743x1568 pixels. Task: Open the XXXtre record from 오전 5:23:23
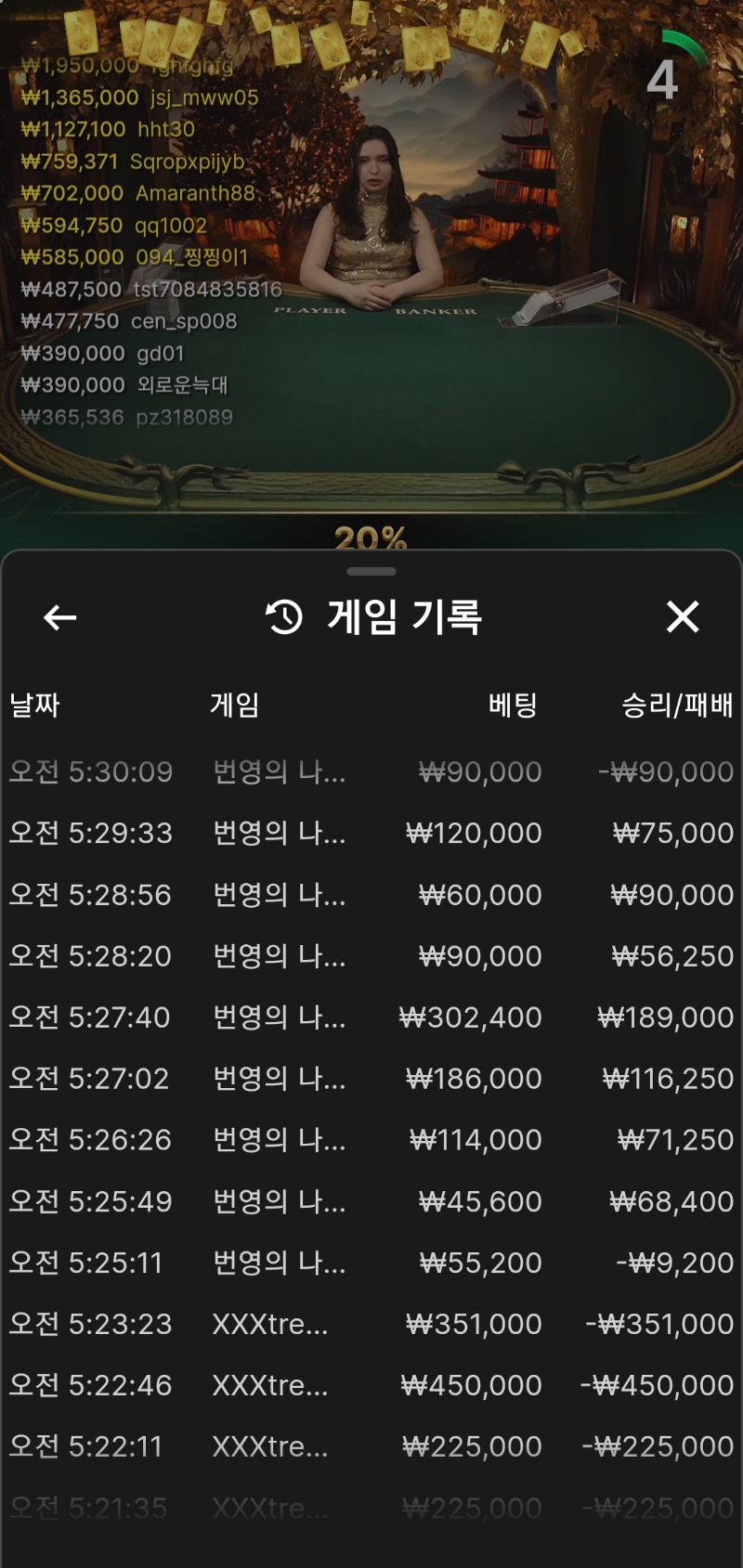pos(371,1323)
